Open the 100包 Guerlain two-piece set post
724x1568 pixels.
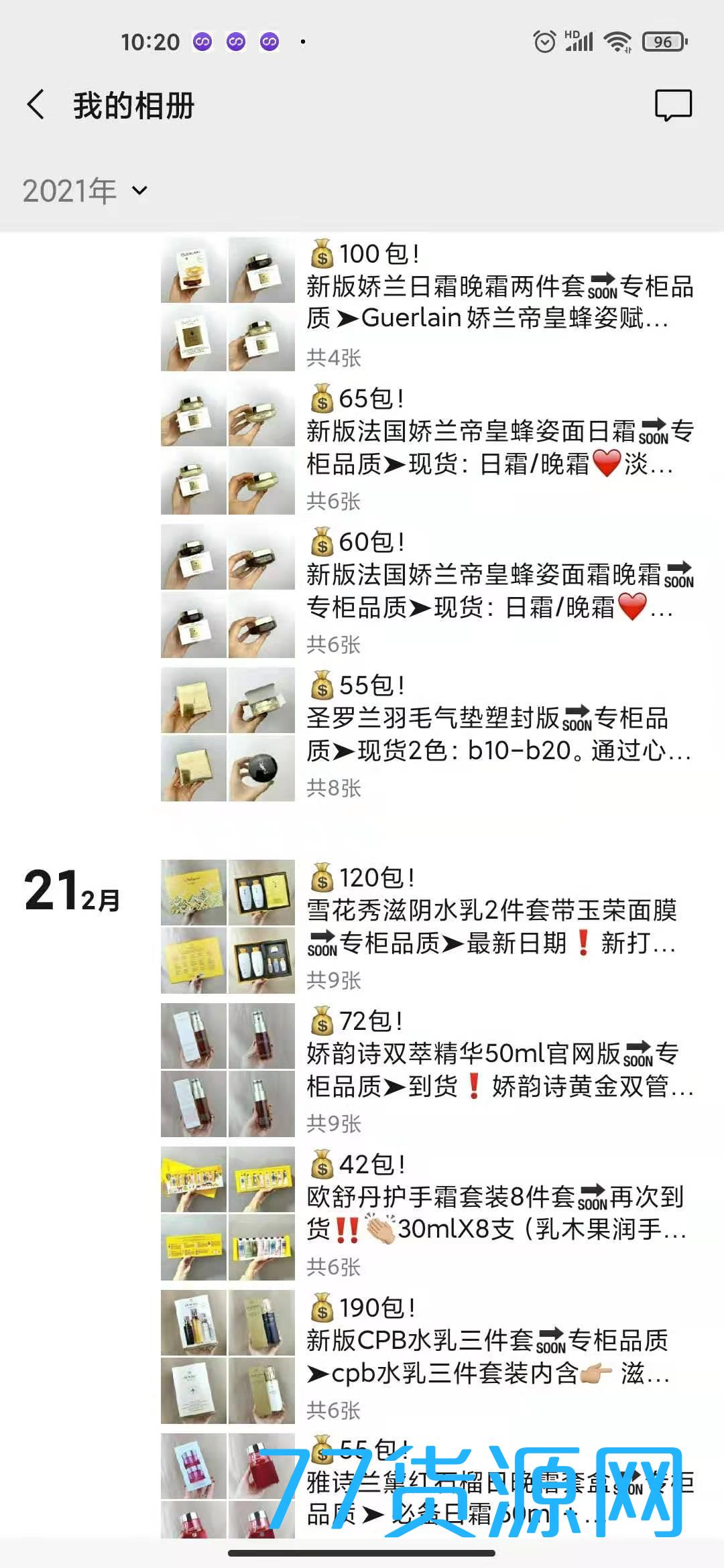499,302
